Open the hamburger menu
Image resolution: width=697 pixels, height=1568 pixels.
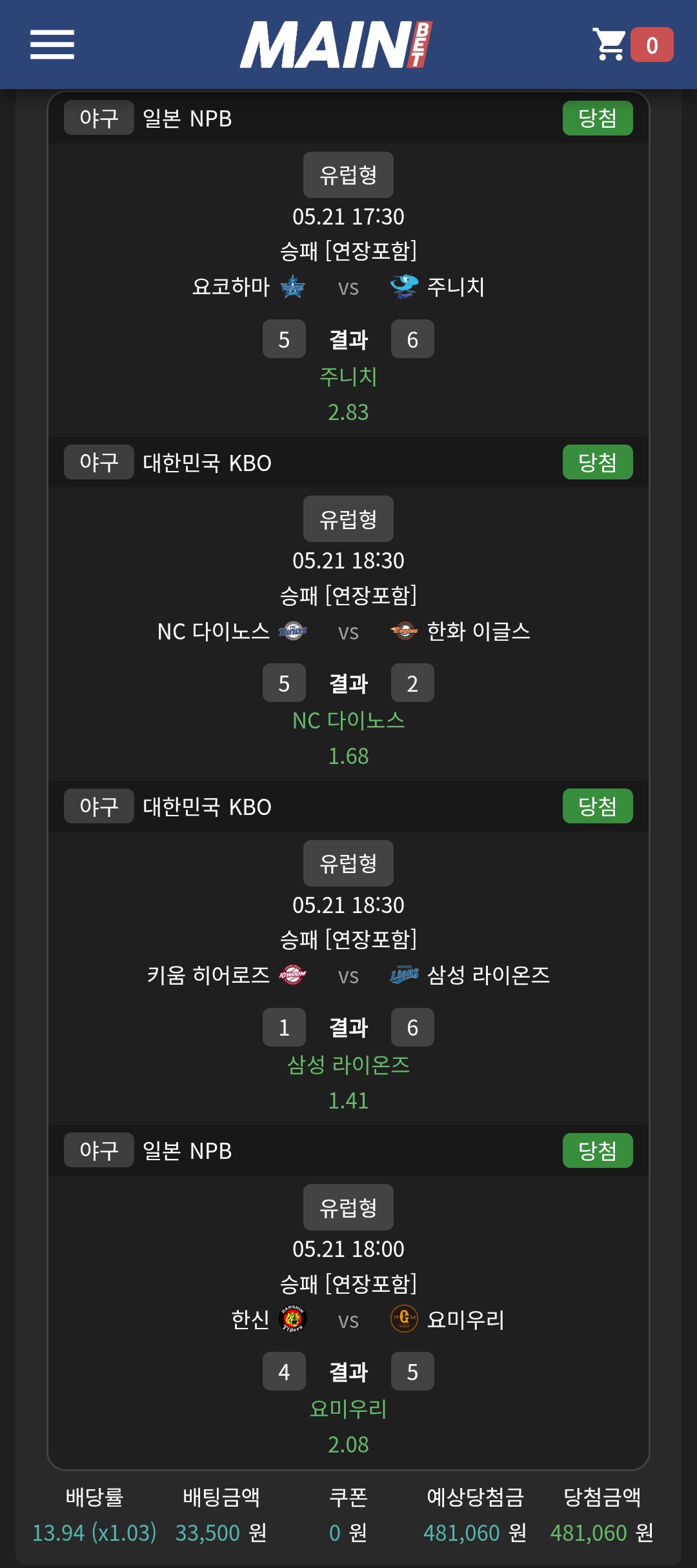[x=52, y=45]
